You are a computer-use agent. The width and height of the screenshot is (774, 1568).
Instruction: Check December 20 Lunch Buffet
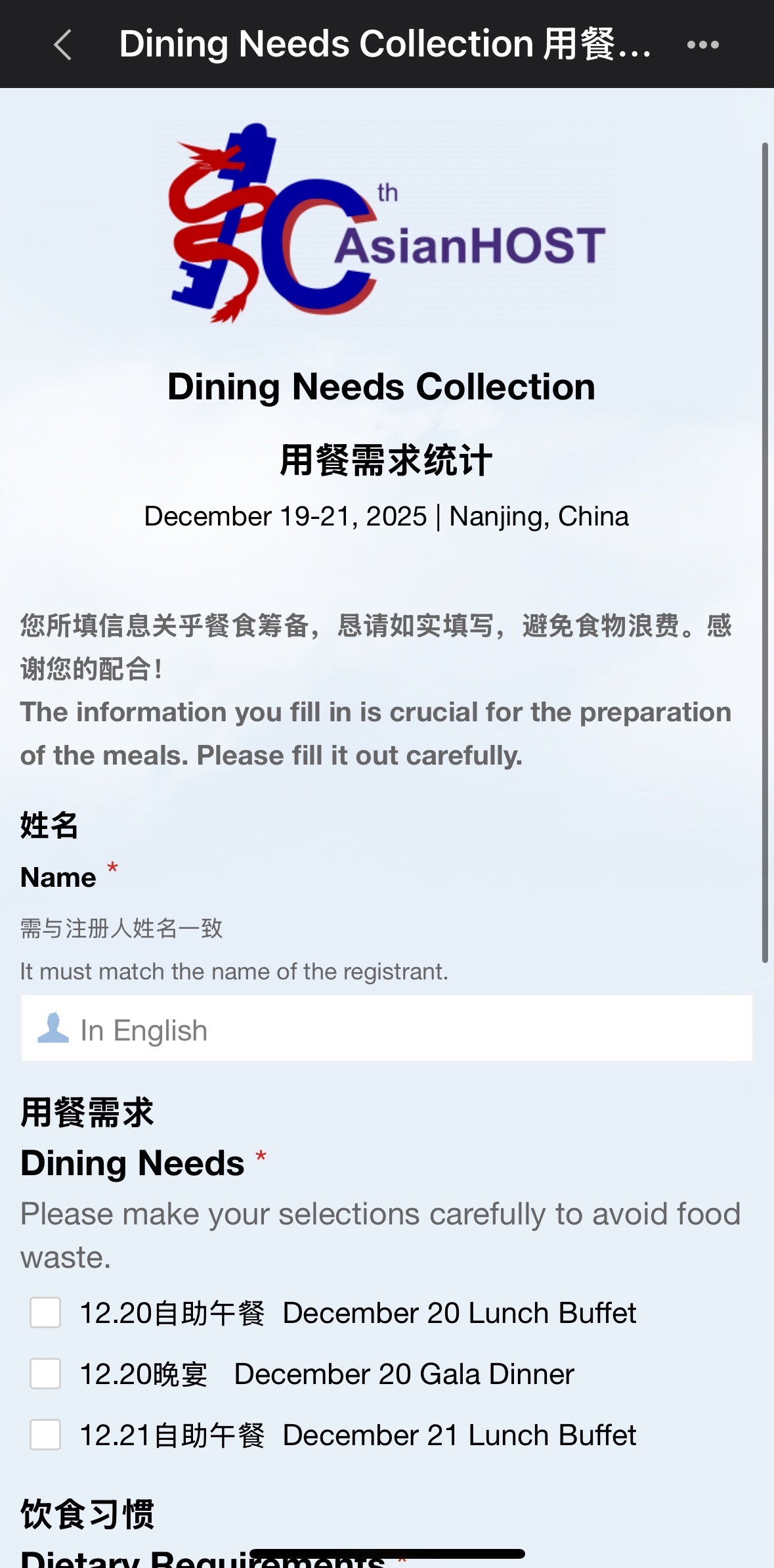45,1312
